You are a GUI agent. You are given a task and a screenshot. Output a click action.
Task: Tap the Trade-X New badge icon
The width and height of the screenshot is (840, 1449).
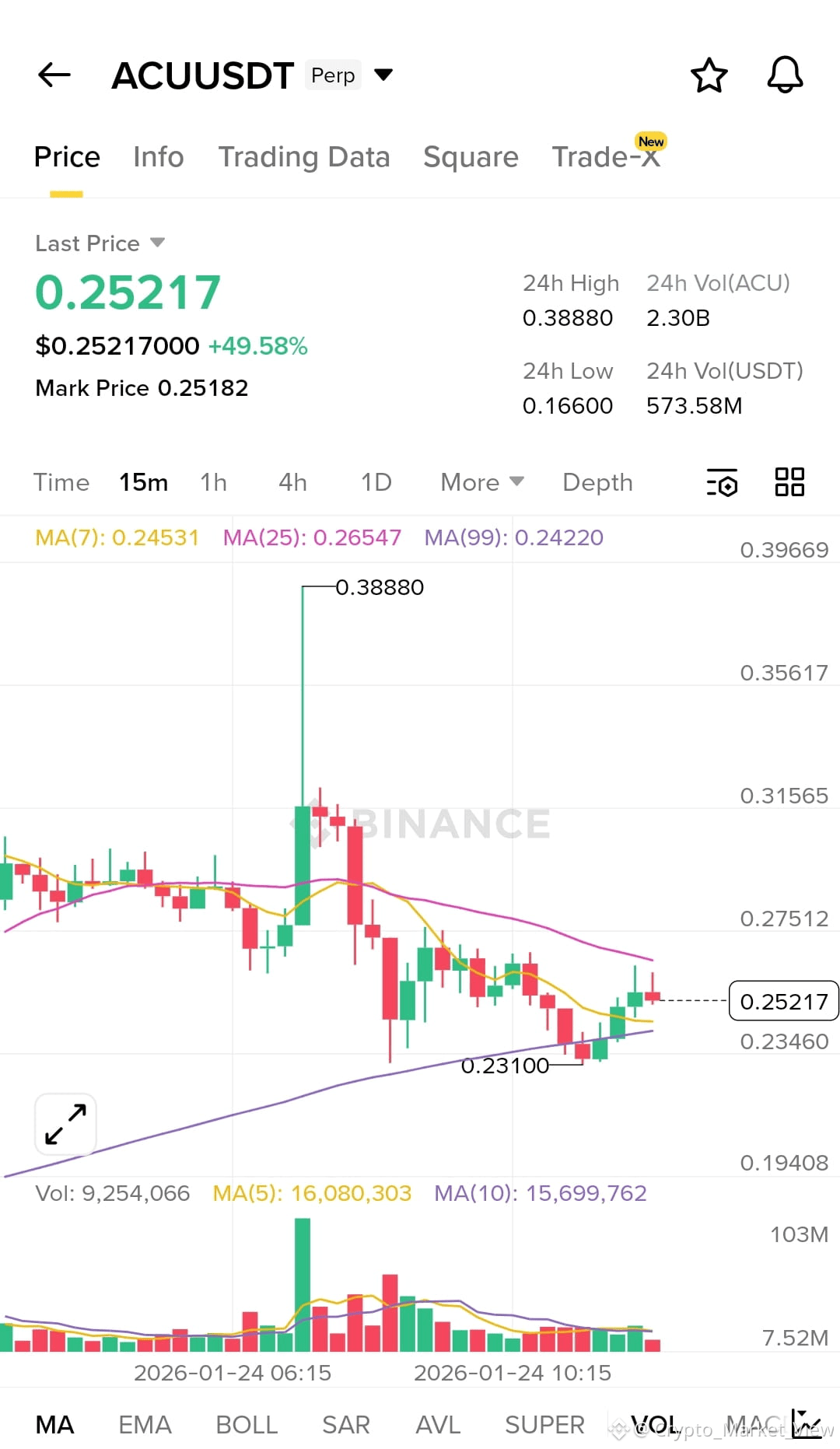(x=651, y=142)
